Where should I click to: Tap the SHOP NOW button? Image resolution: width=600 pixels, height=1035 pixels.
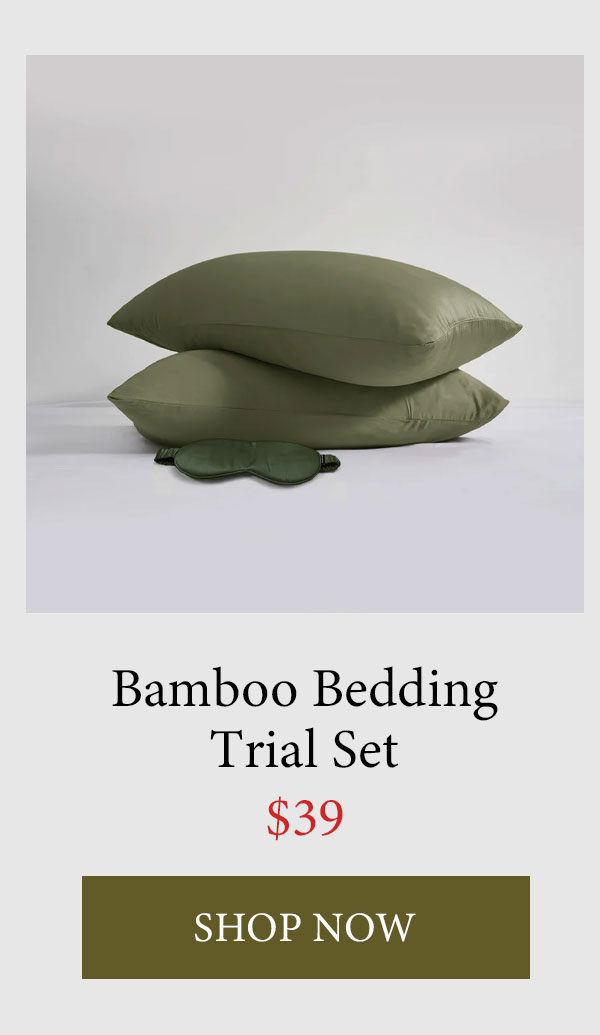click(305, 927)
